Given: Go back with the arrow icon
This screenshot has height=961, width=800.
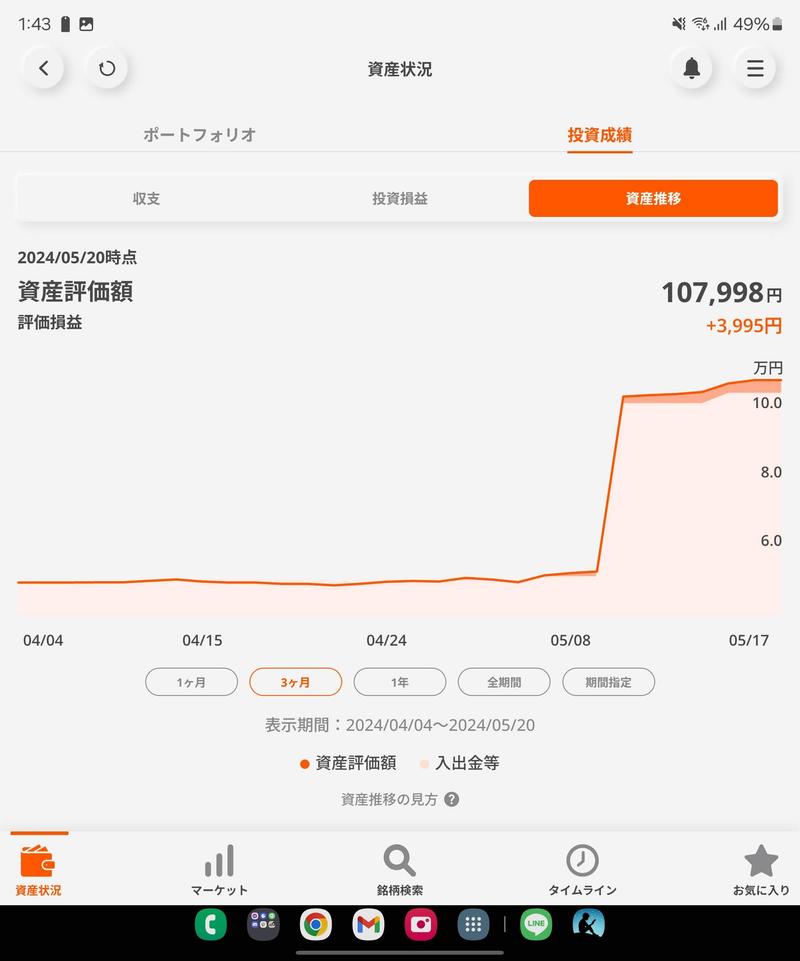Looking at the screenshot, I should 44,68.
